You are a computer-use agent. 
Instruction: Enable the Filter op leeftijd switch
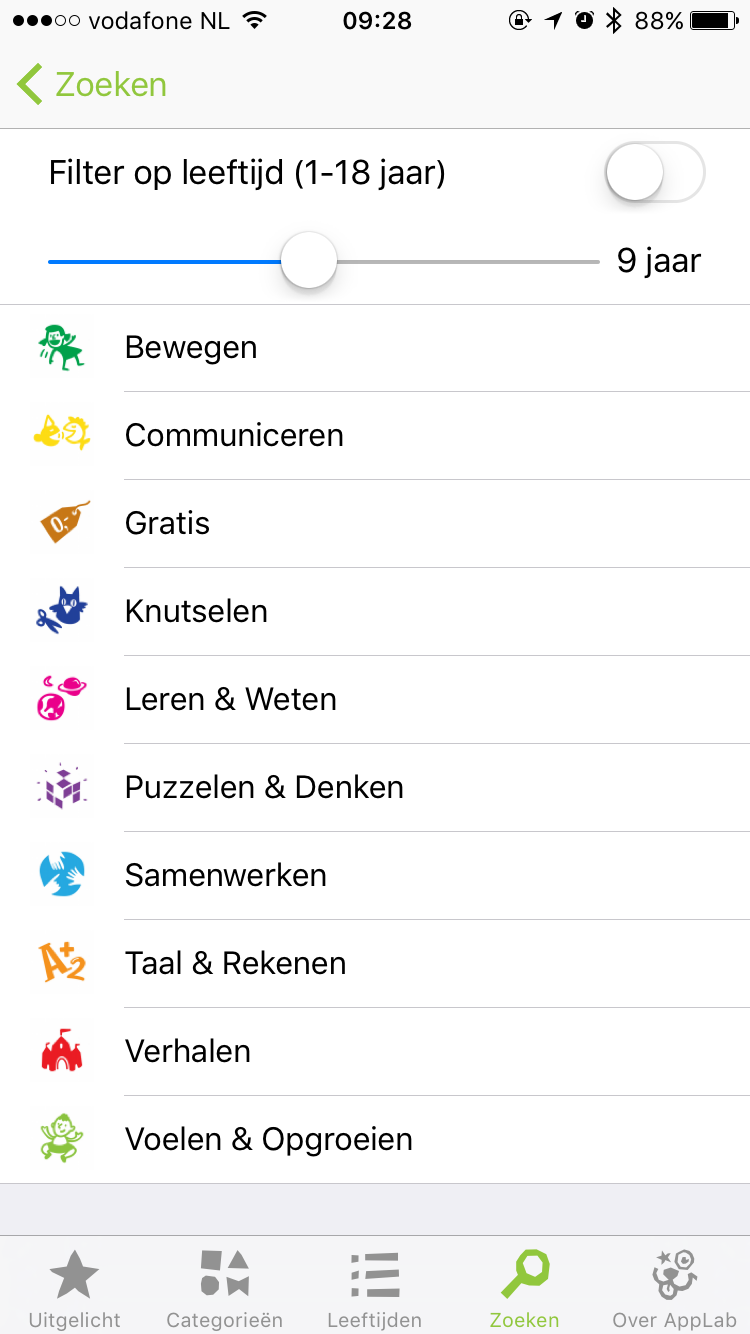pyautogui.click(x=655, y=172)
